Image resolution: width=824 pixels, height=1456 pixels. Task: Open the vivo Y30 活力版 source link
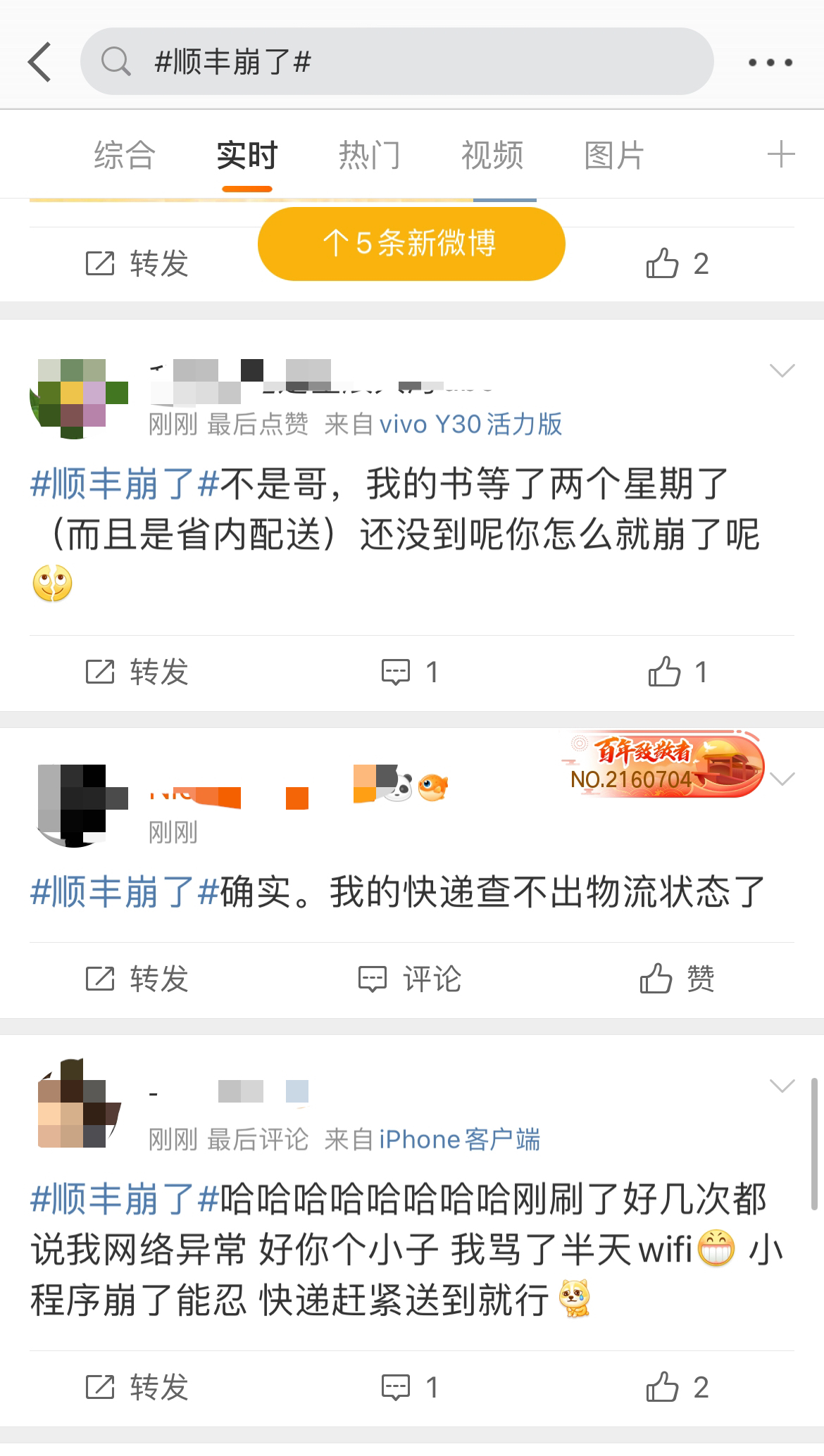point(470,425)
